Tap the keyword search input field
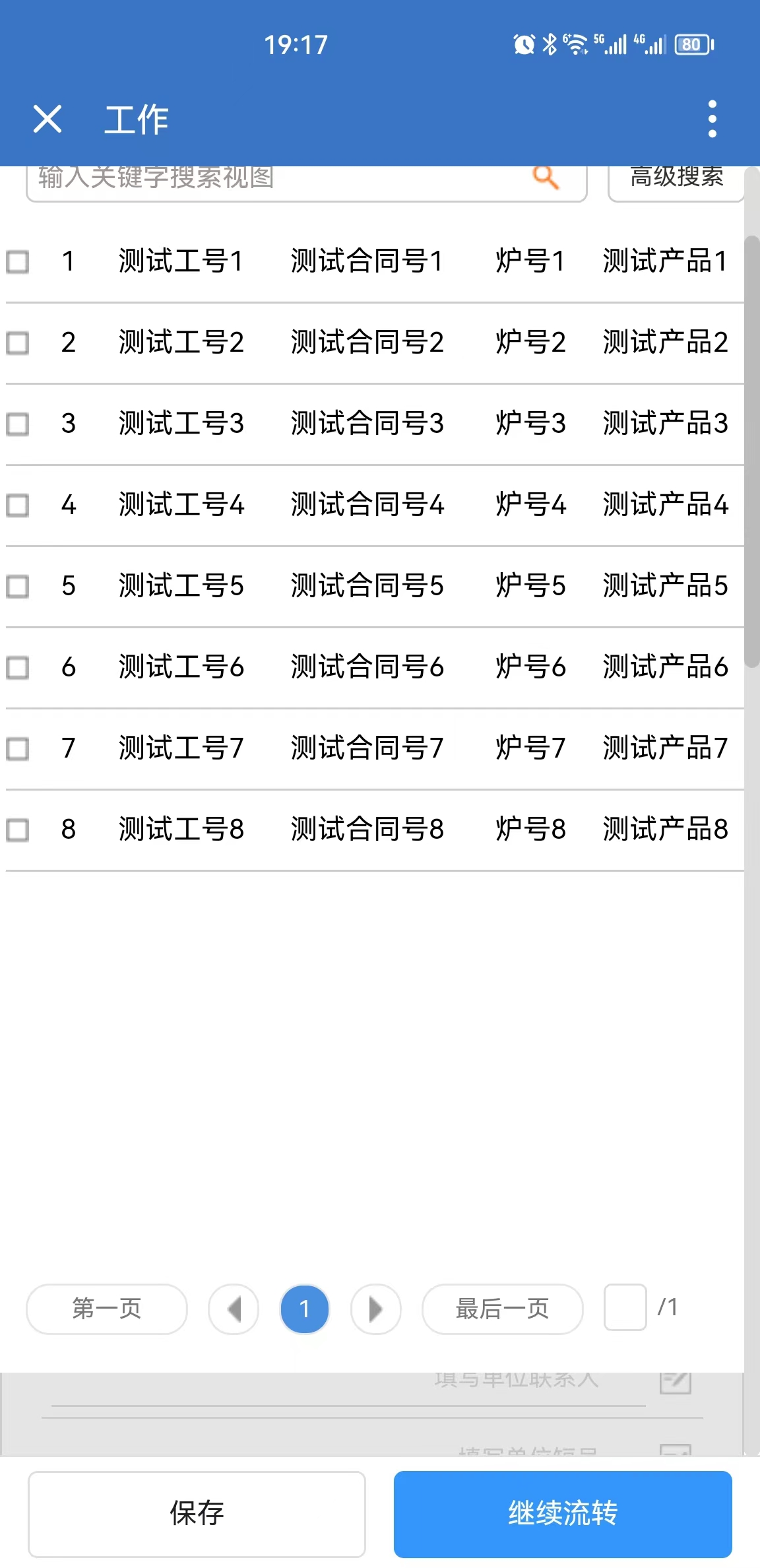 pos(264,179)
